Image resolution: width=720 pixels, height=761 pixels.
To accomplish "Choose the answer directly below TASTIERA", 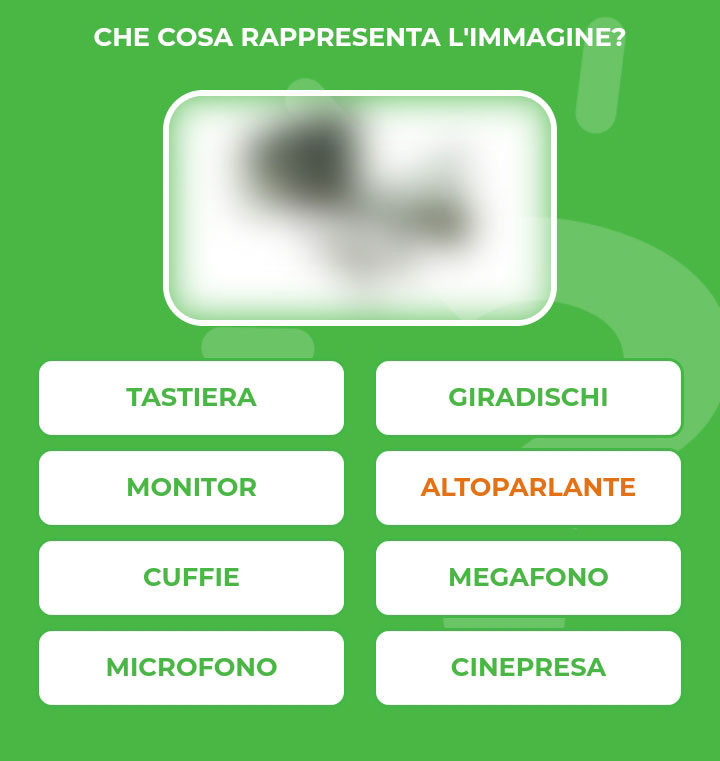I will (192, 487).
